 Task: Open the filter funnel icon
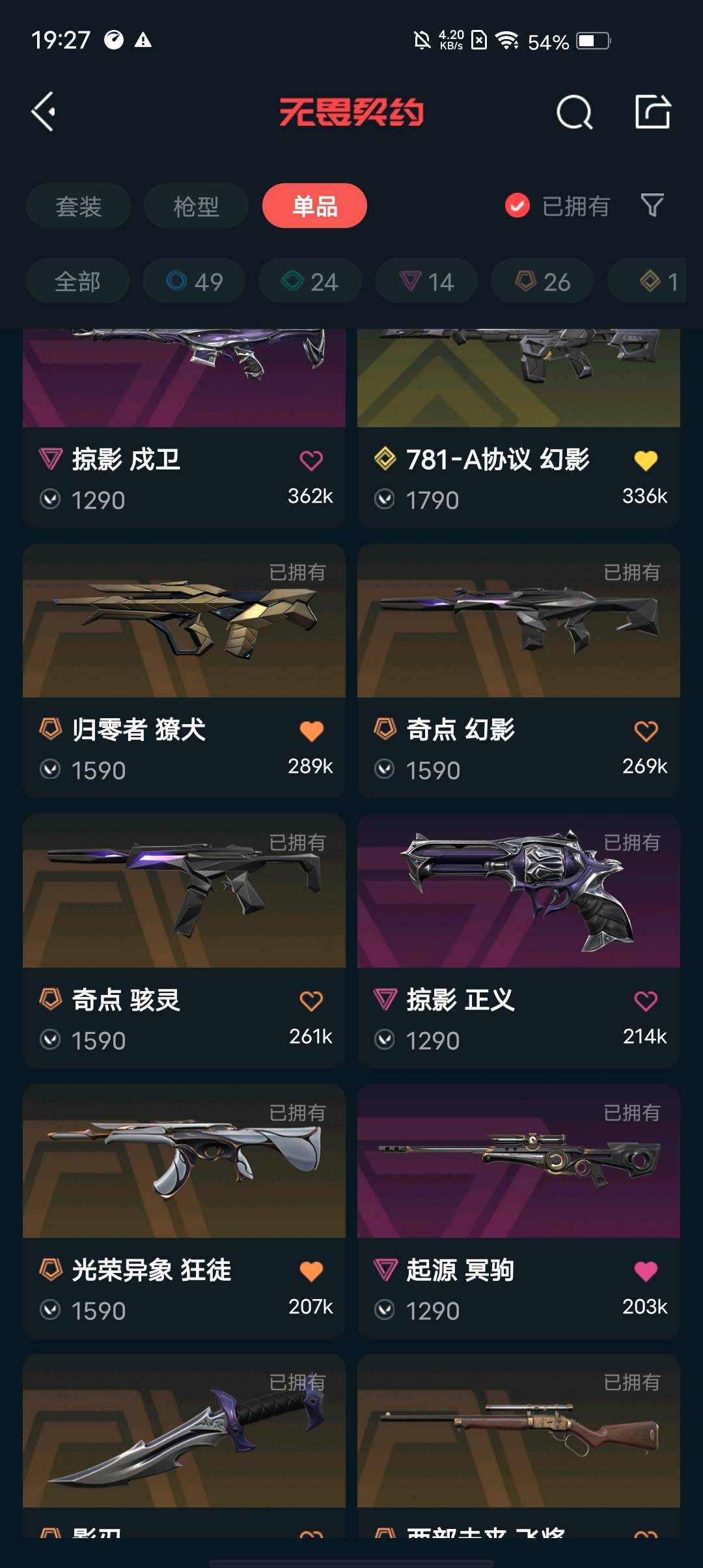point(652,205)
